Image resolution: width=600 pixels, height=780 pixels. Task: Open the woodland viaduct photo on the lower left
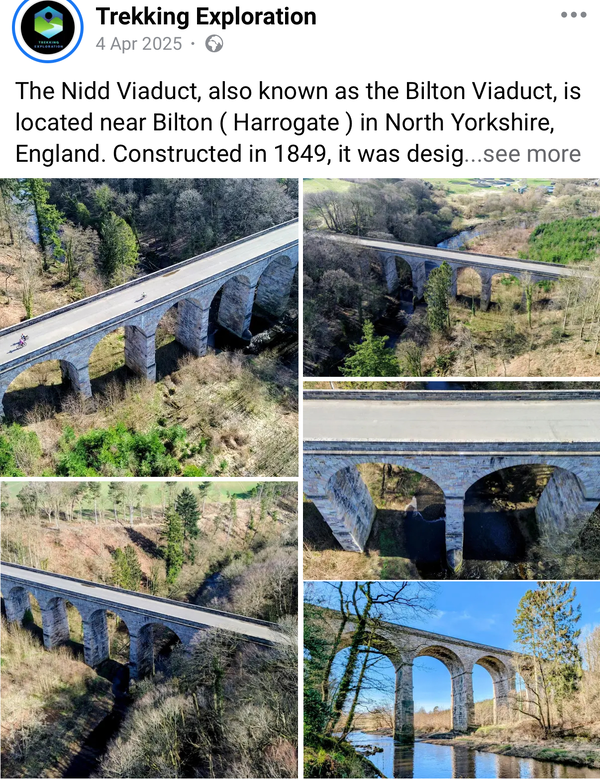pyautogui.click(x=149, y=629)
